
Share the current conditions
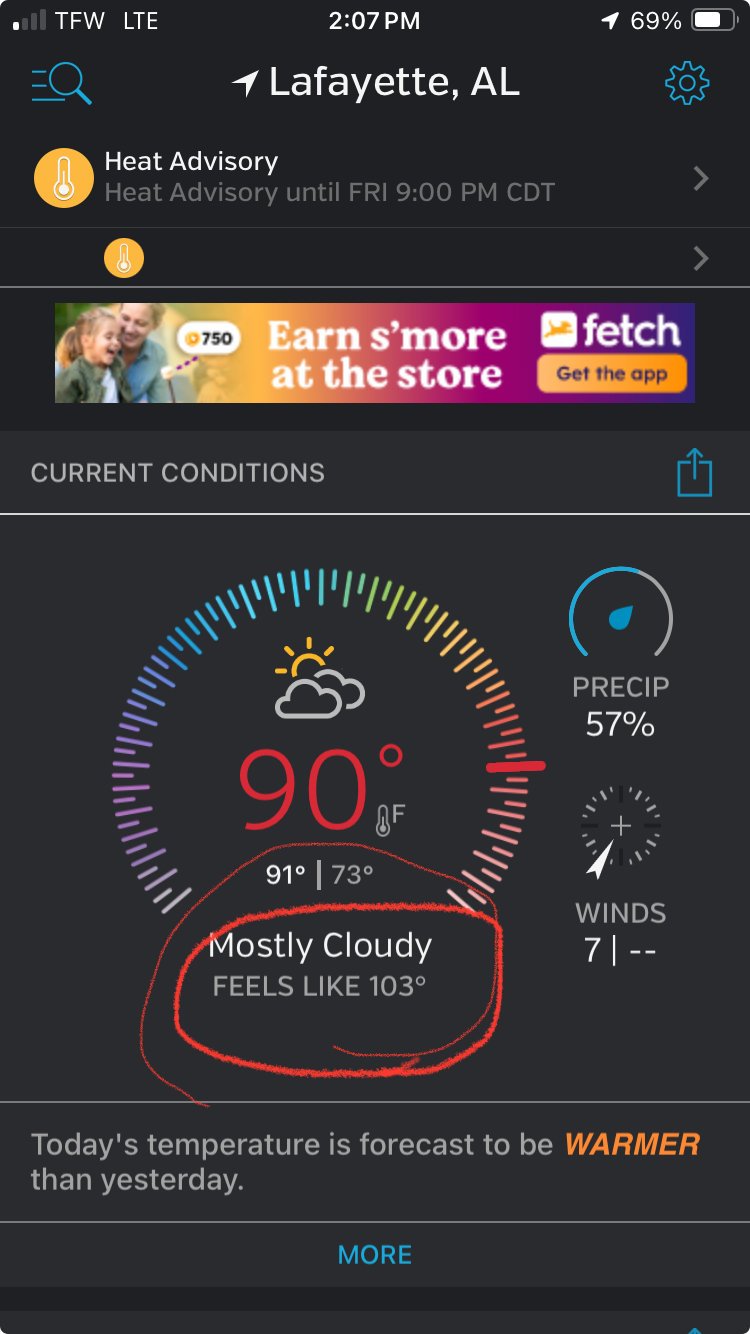[x=694, y=473]
